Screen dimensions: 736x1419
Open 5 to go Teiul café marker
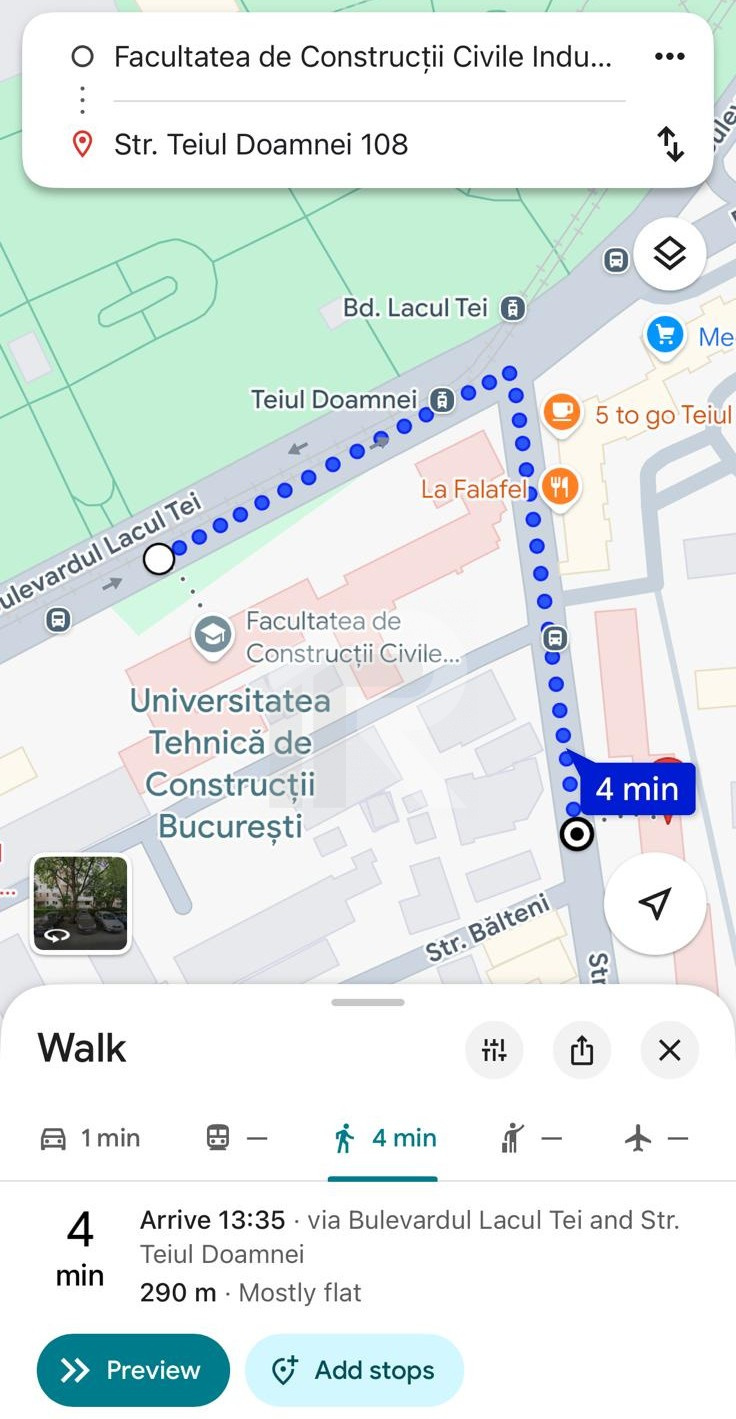pos(563,413)
